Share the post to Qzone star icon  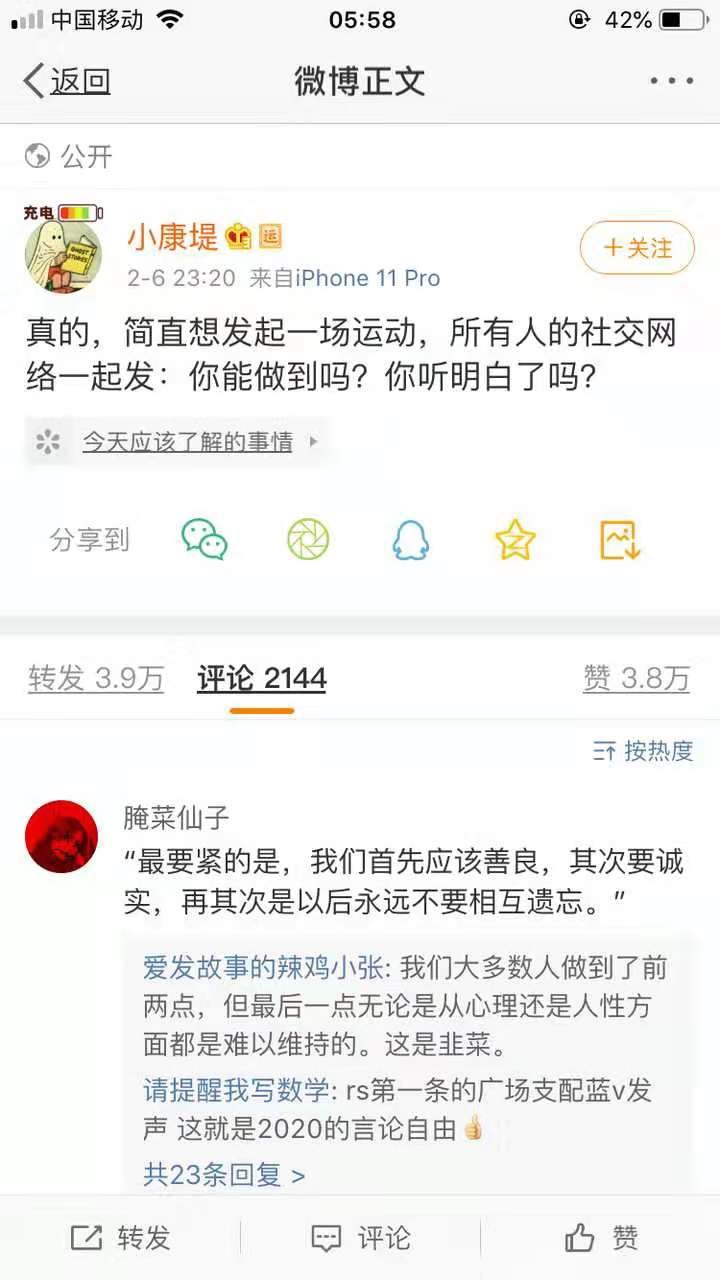pos(515,540)
